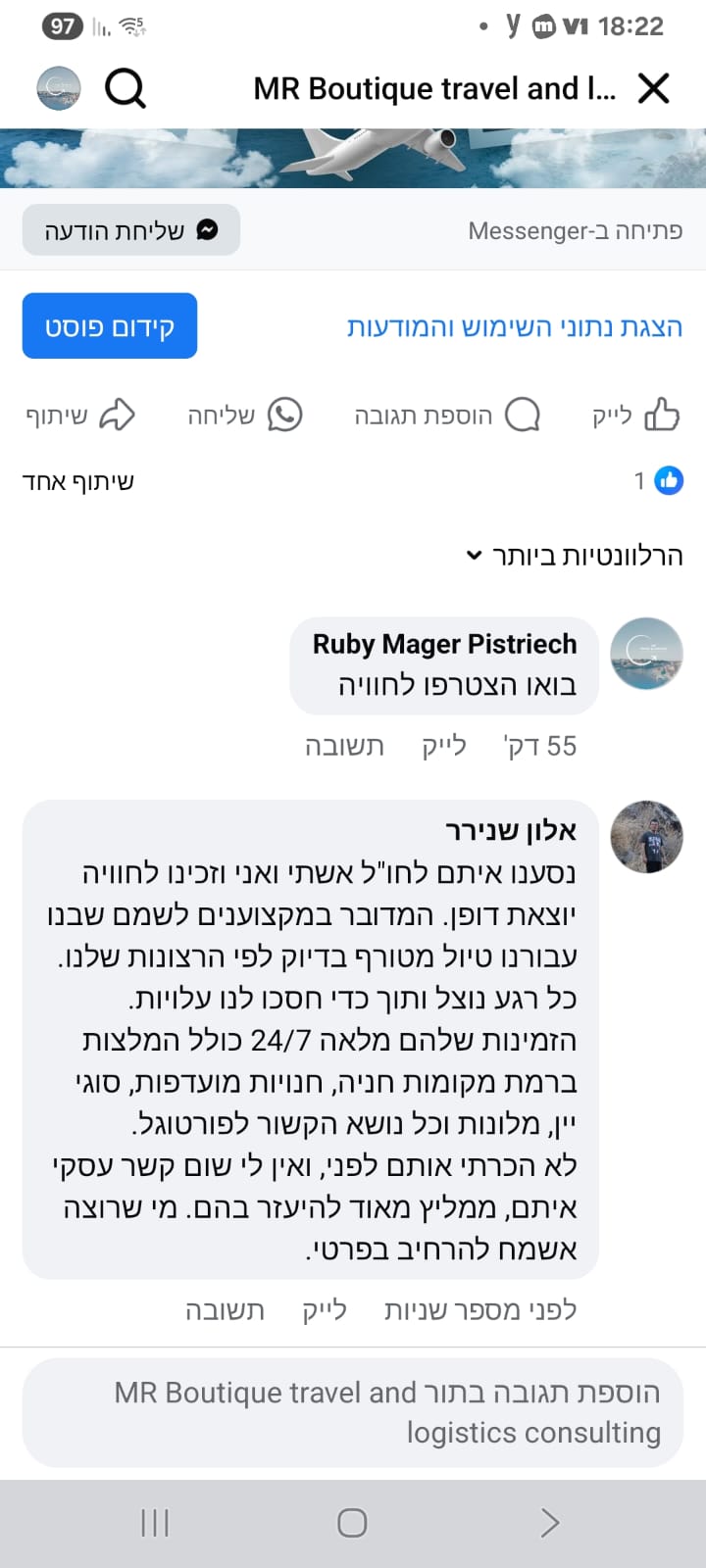Viewport: 706px width, 1568px height.
Task: Like Ruby Mager Pistriech's comment
Action: pos(444,746)
